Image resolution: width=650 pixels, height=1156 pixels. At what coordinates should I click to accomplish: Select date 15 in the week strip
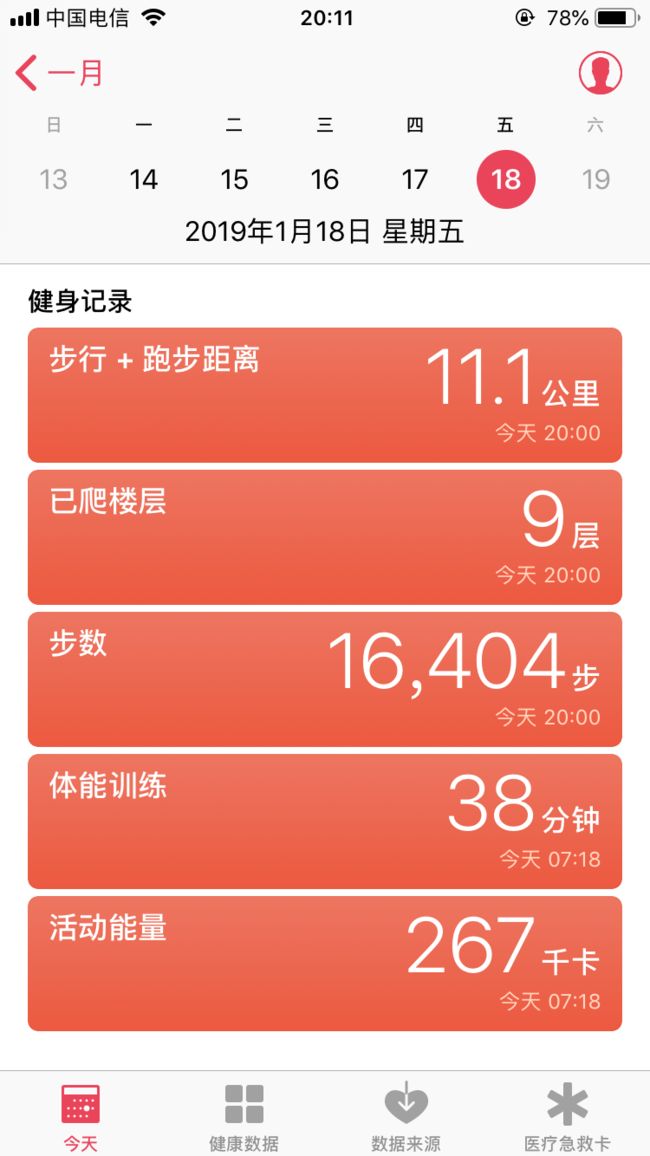234,179
